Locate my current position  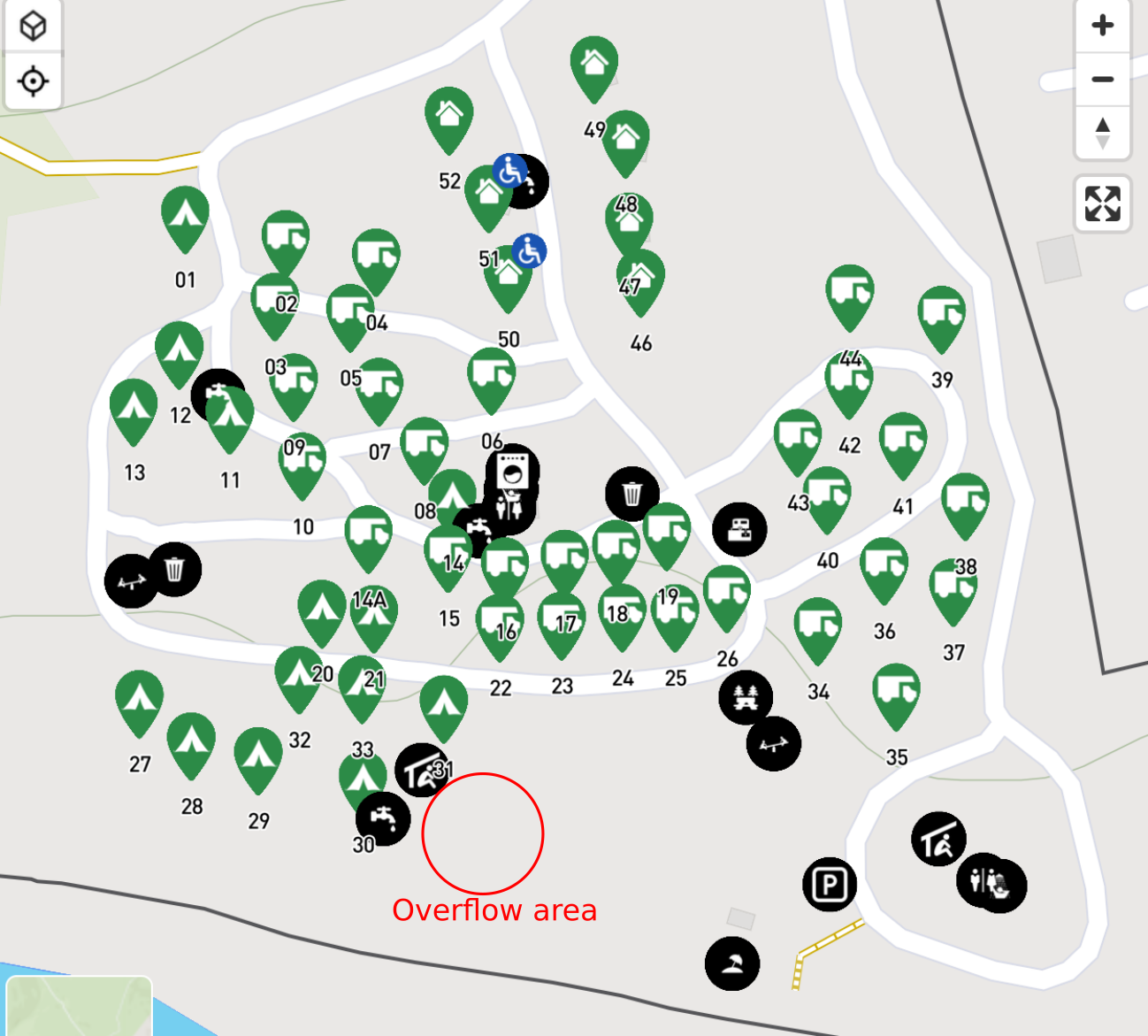click(x=33, y=81)
